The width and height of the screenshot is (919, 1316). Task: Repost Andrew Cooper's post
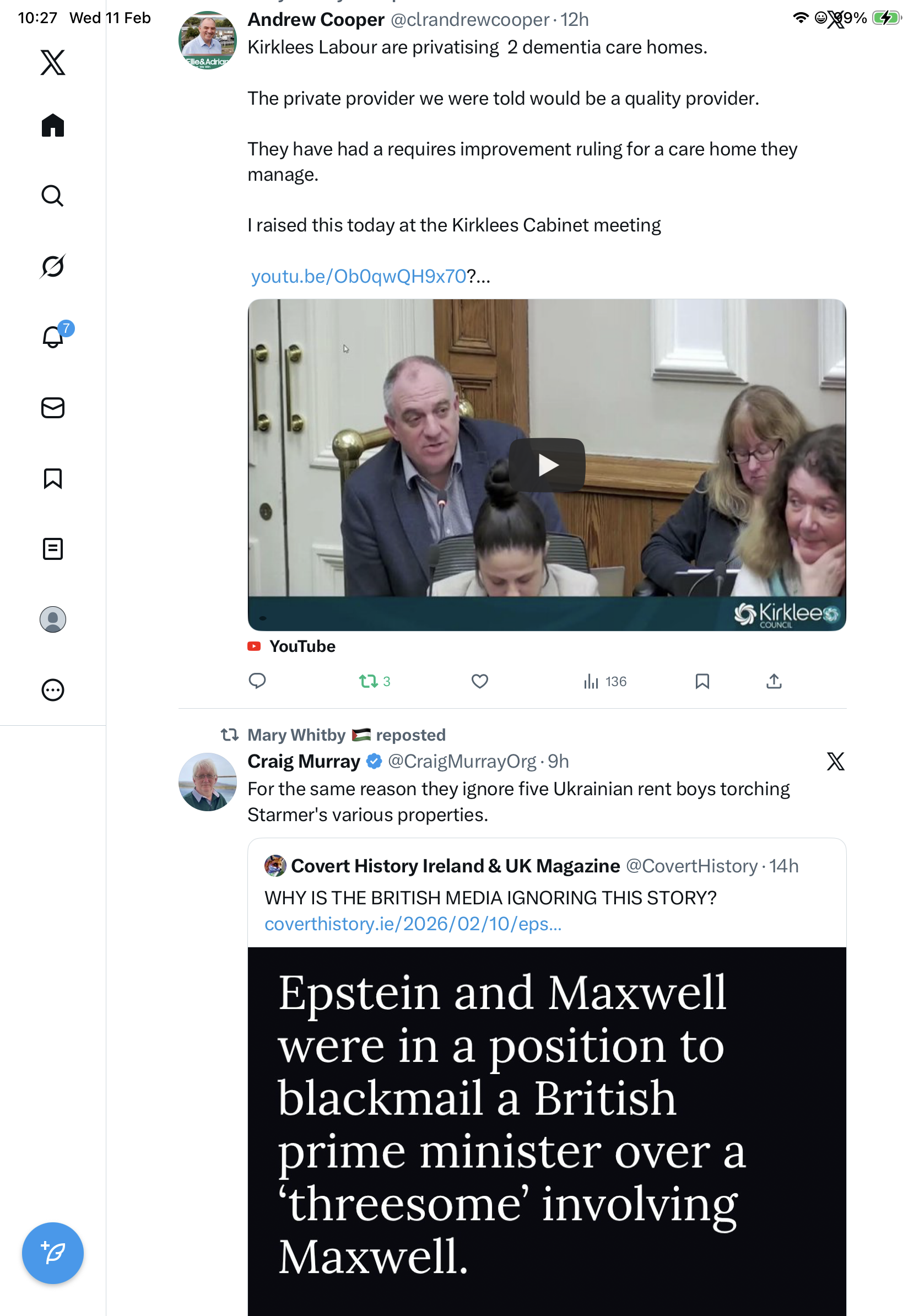(369, 681)
